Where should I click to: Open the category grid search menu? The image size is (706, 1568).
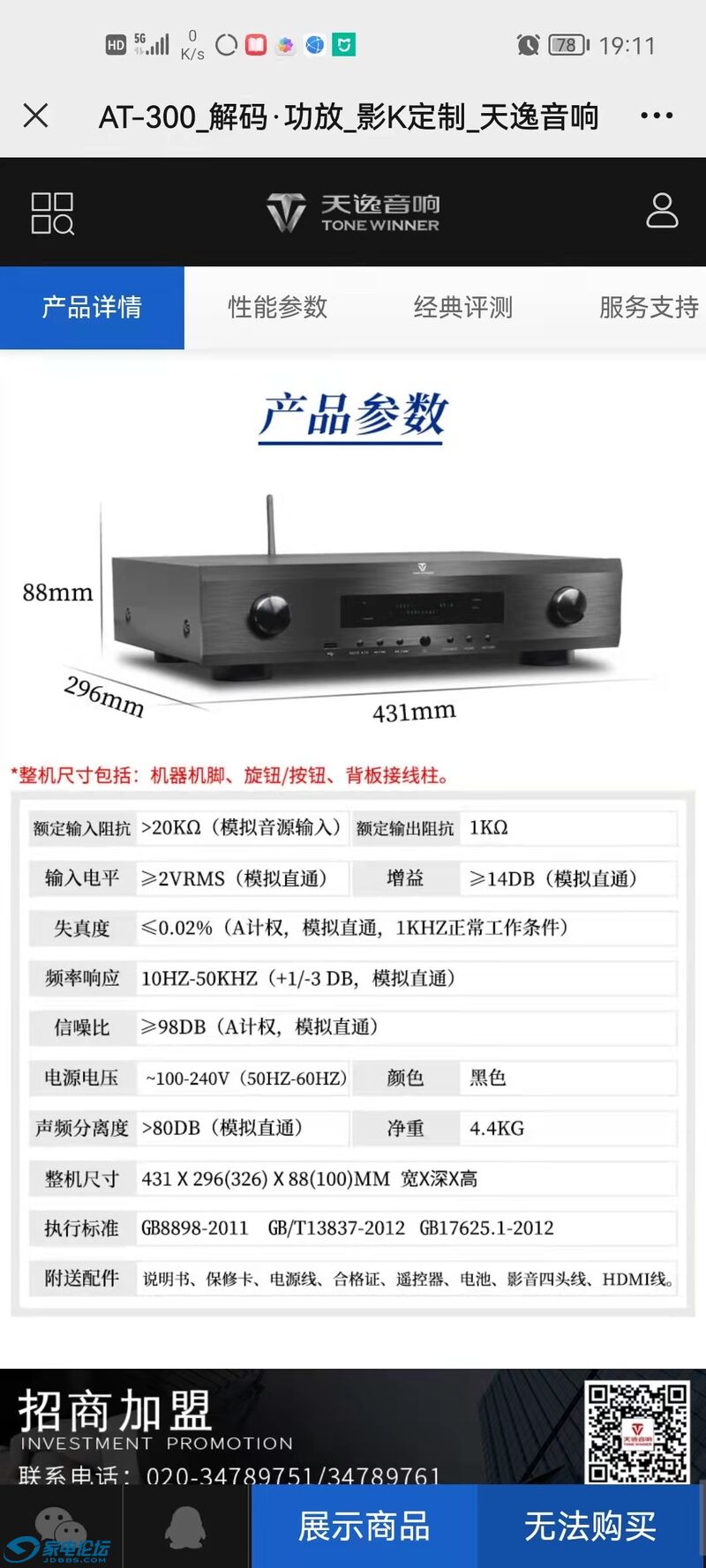[x=52, y=213]
